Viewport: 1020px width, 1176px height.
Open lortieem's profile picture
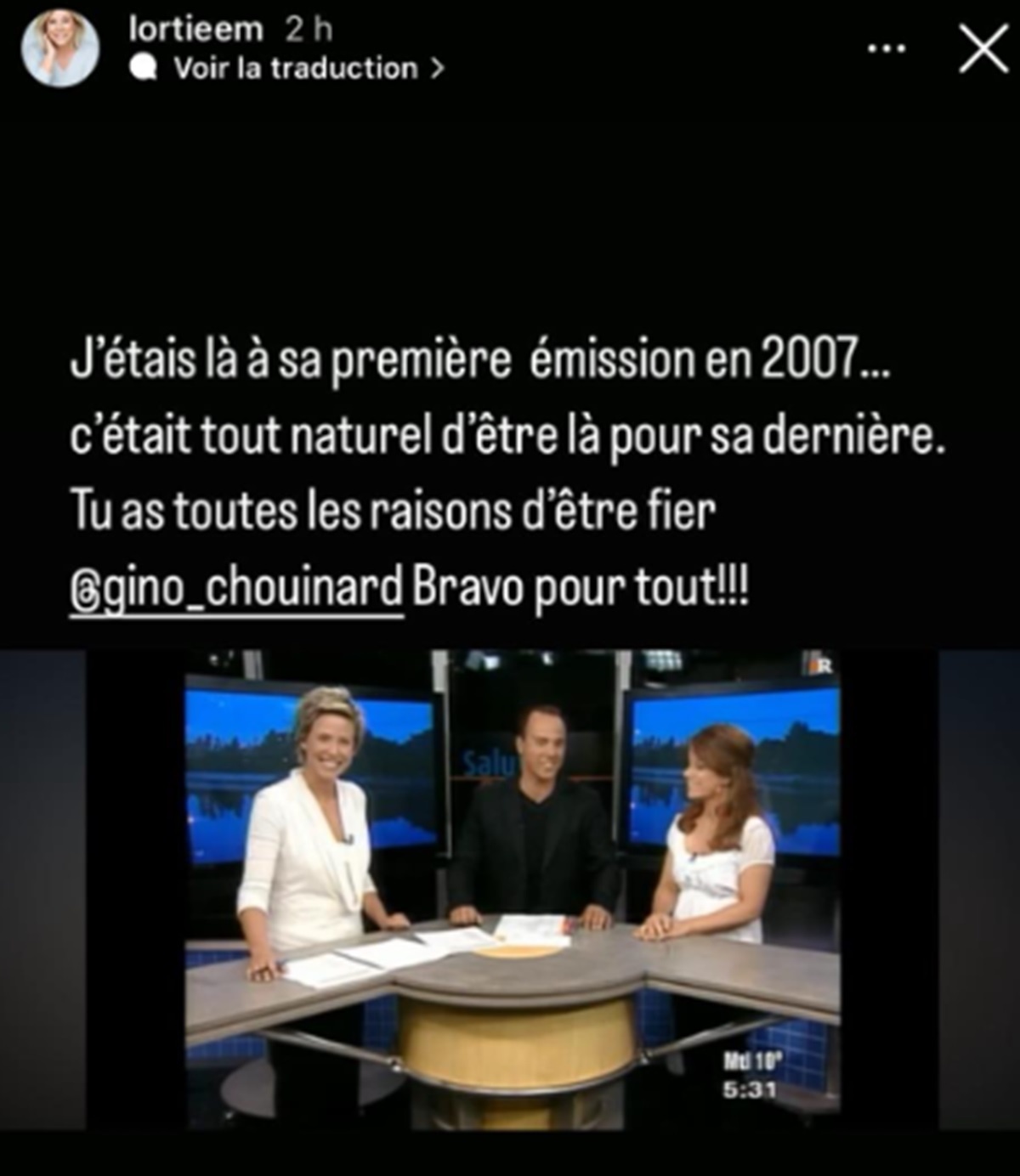click(x=59, y=49)
